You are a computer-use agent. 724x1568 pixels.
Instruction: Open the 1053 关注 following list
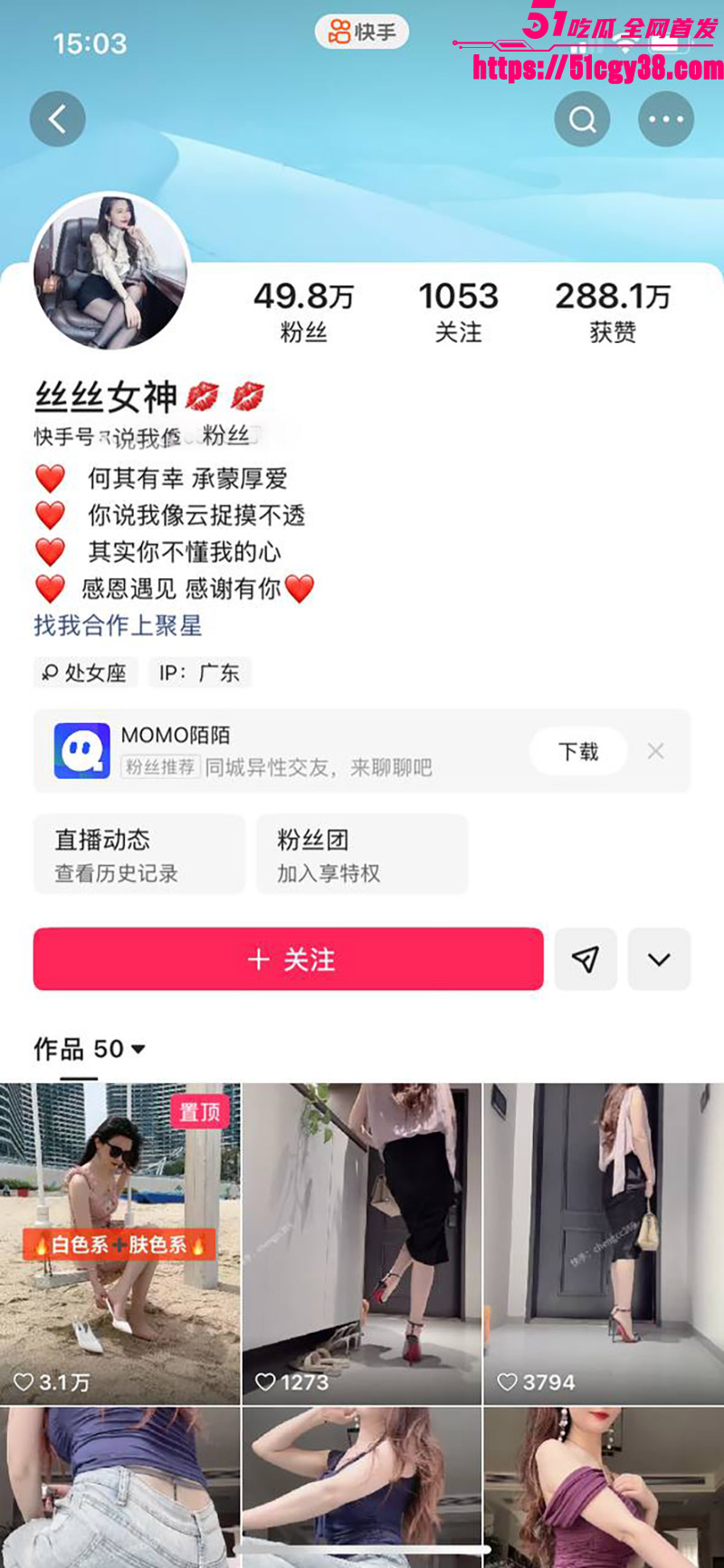tap(458, 311)
